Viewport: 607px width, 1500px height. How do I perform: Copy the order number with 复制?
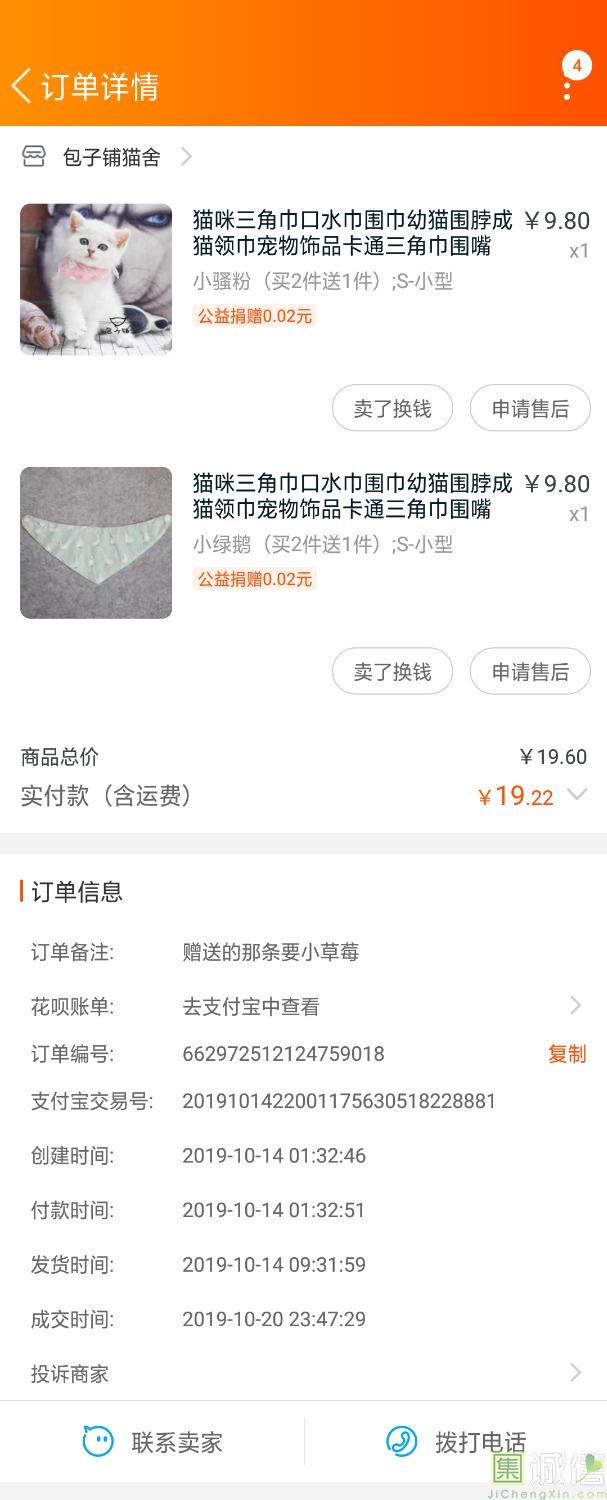tap(567, 1054)
